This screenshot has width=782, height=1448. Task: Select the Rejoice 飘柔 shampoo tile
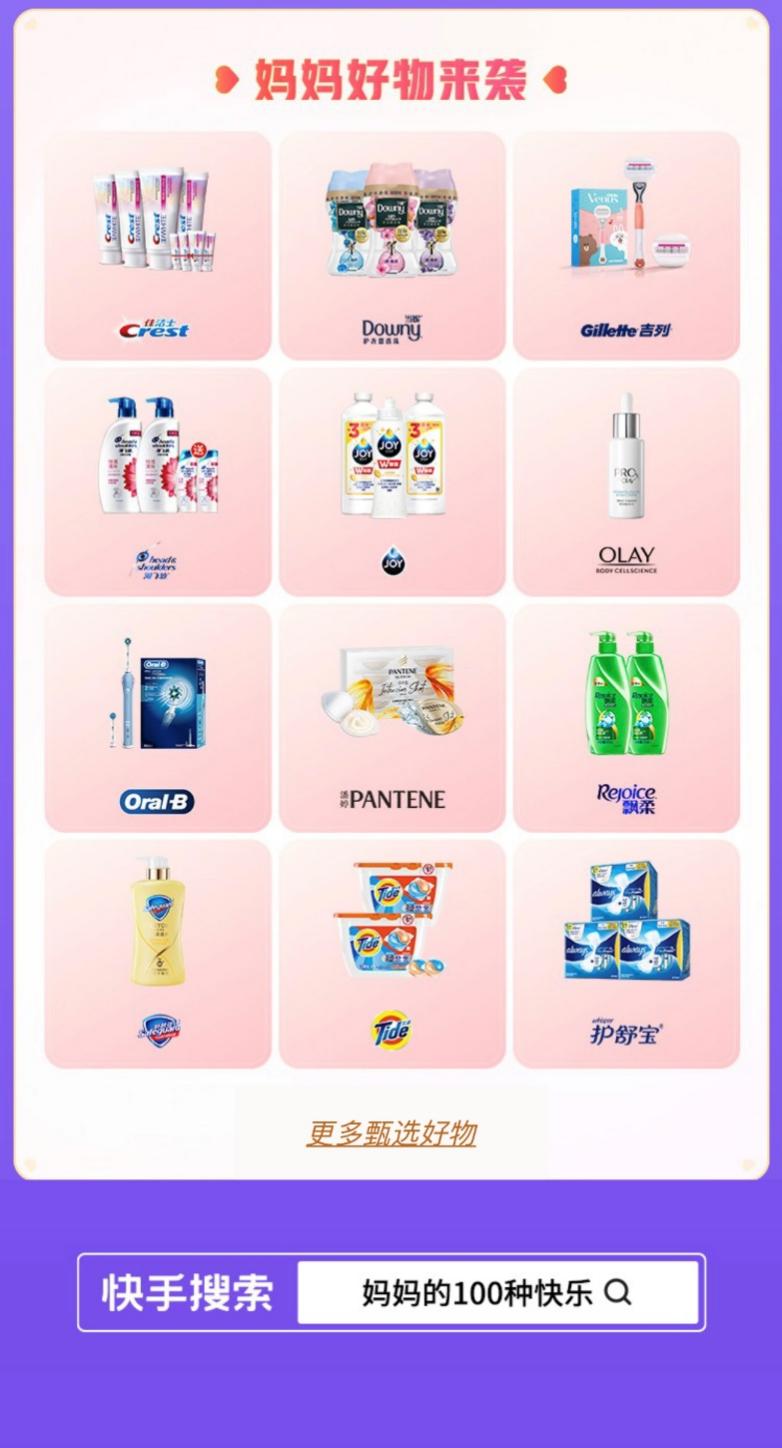click(x=626, y=717)
